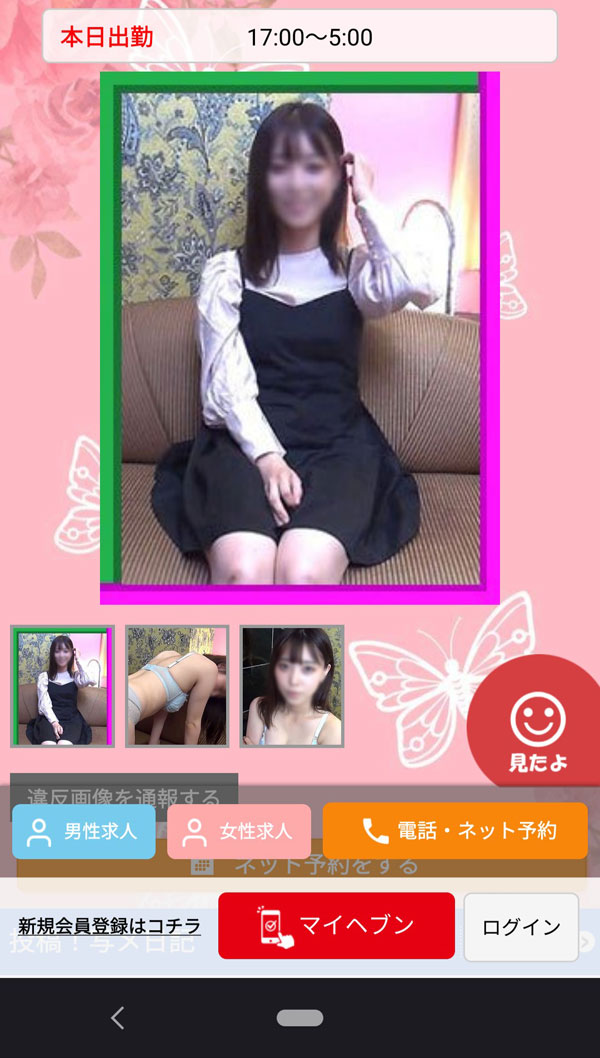600x1058 pixels.
Task: Tap the system home pill
Action: tap(300, 1018)
